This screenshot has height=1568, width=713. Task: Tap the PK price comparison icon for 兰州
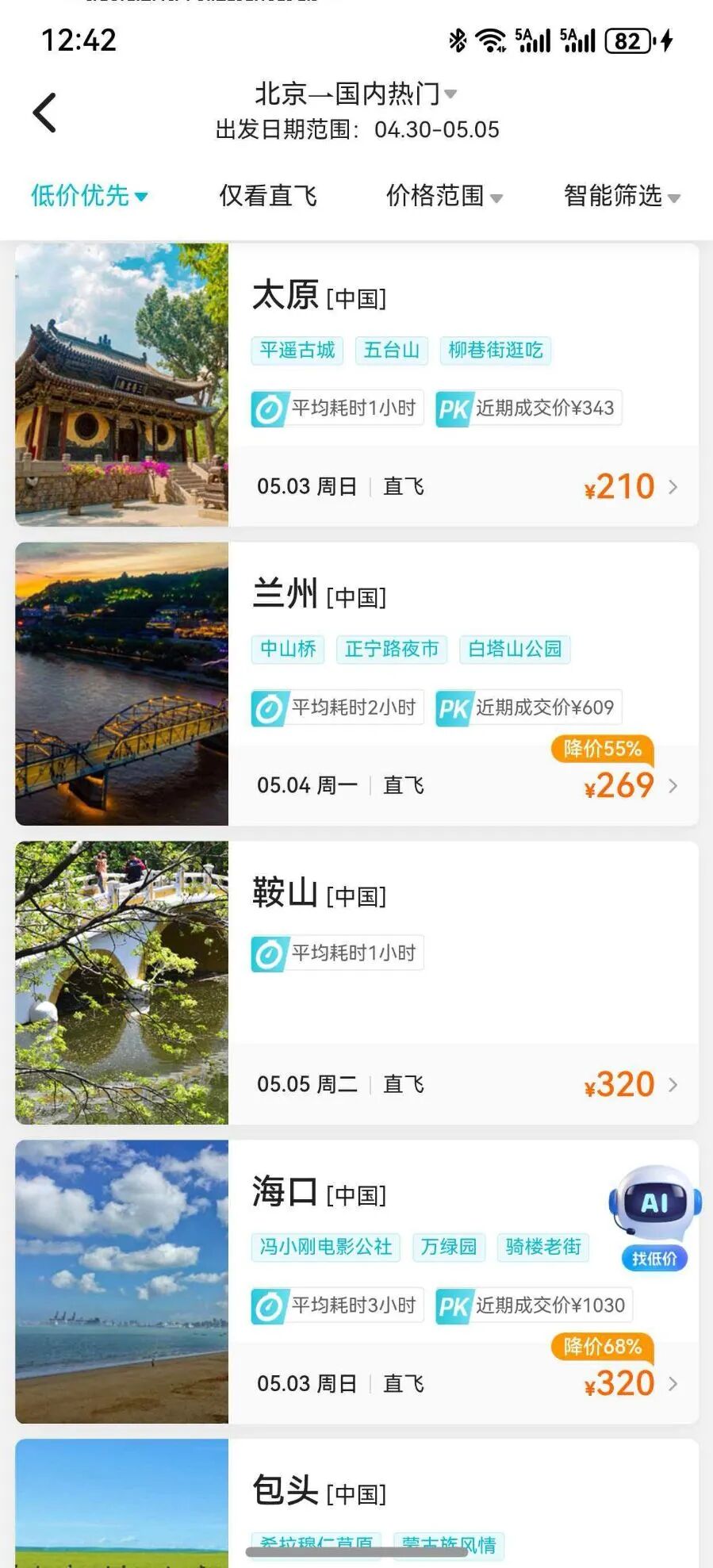[454, 707]
